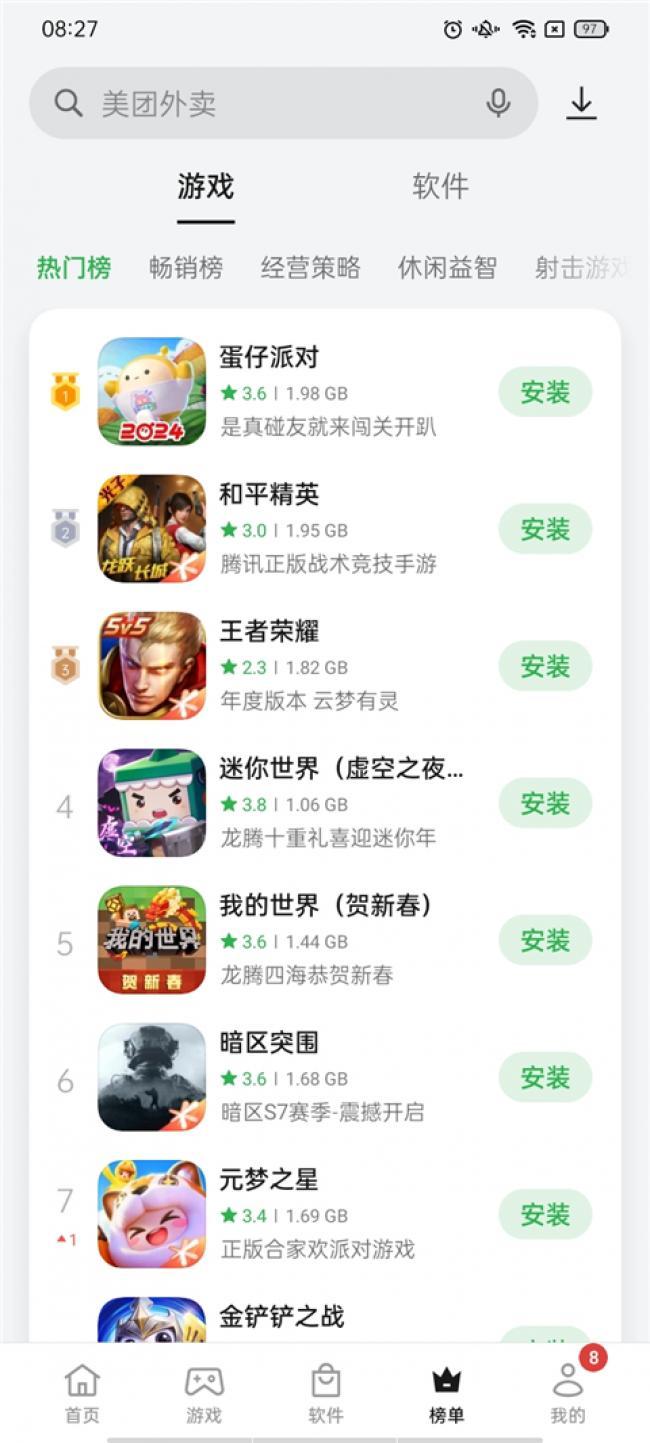This screenshot has width=650, height=1443.
Task: Install 我的世界（贺新春）
Action: 545,940
